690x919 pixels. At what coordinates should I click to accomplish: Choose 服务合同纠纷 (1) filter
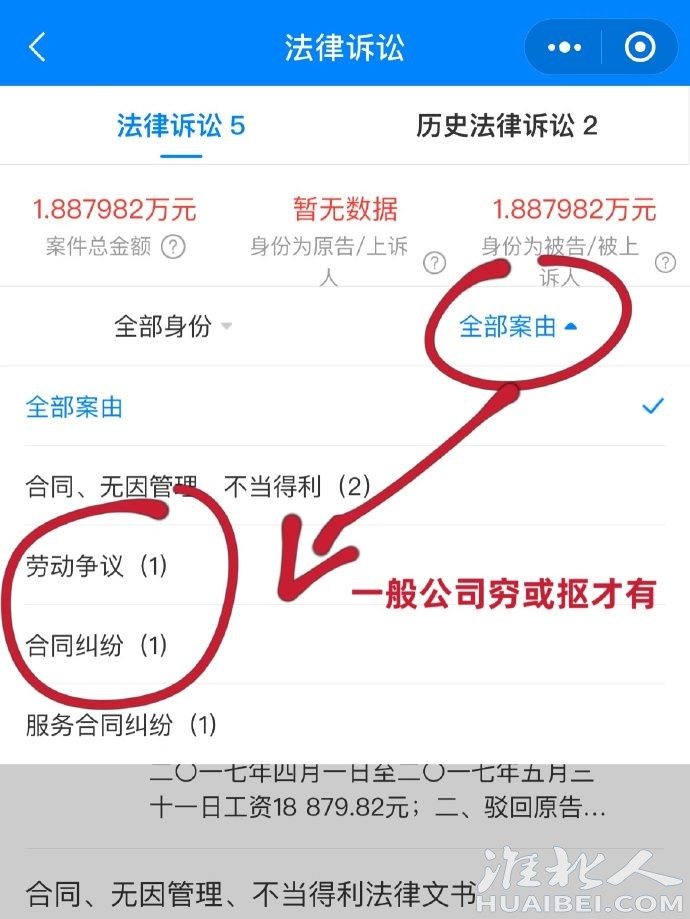[121, 725]
